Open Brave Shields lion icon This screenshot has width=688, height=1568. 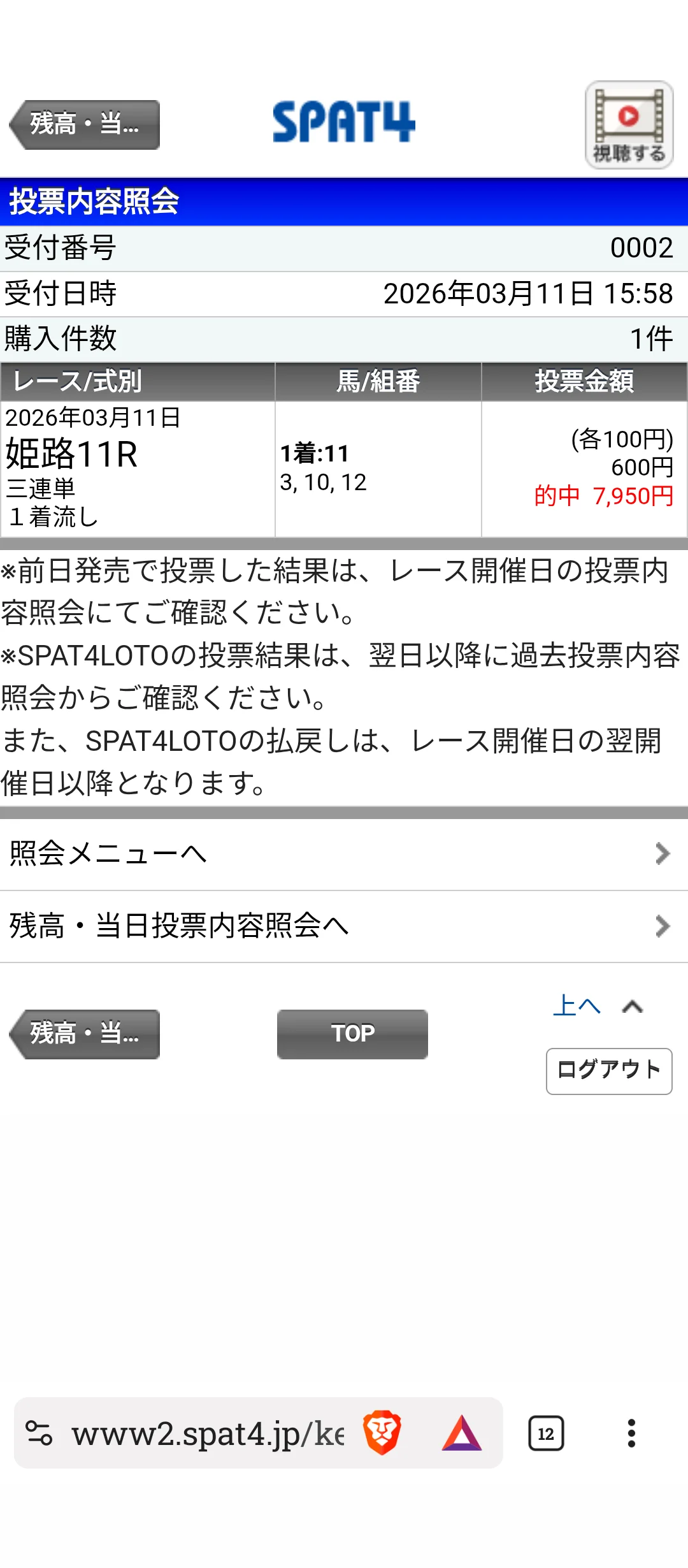click(x=382, y=1434)
